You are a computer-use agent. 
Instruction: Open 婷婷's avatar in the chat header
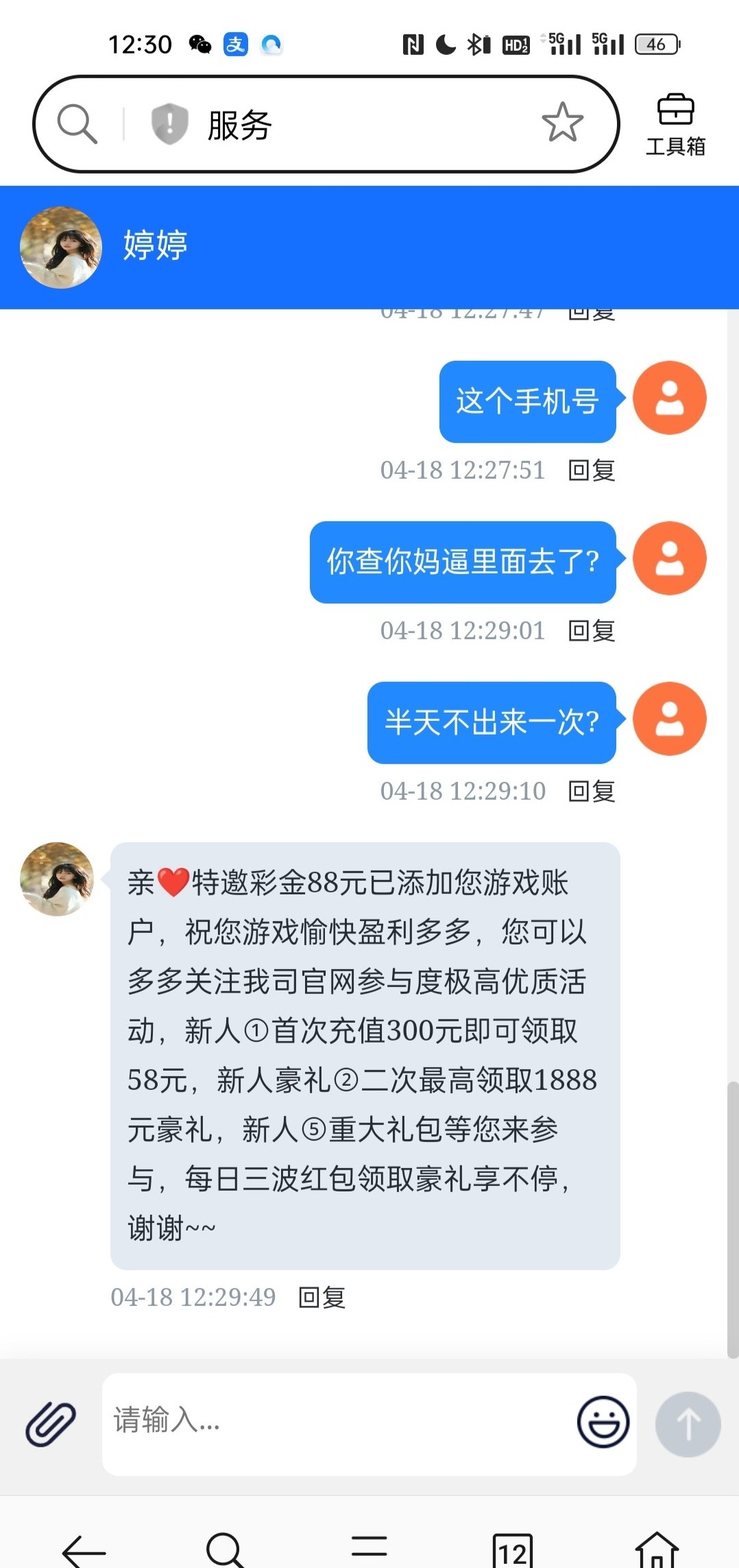tap(61, 248)
